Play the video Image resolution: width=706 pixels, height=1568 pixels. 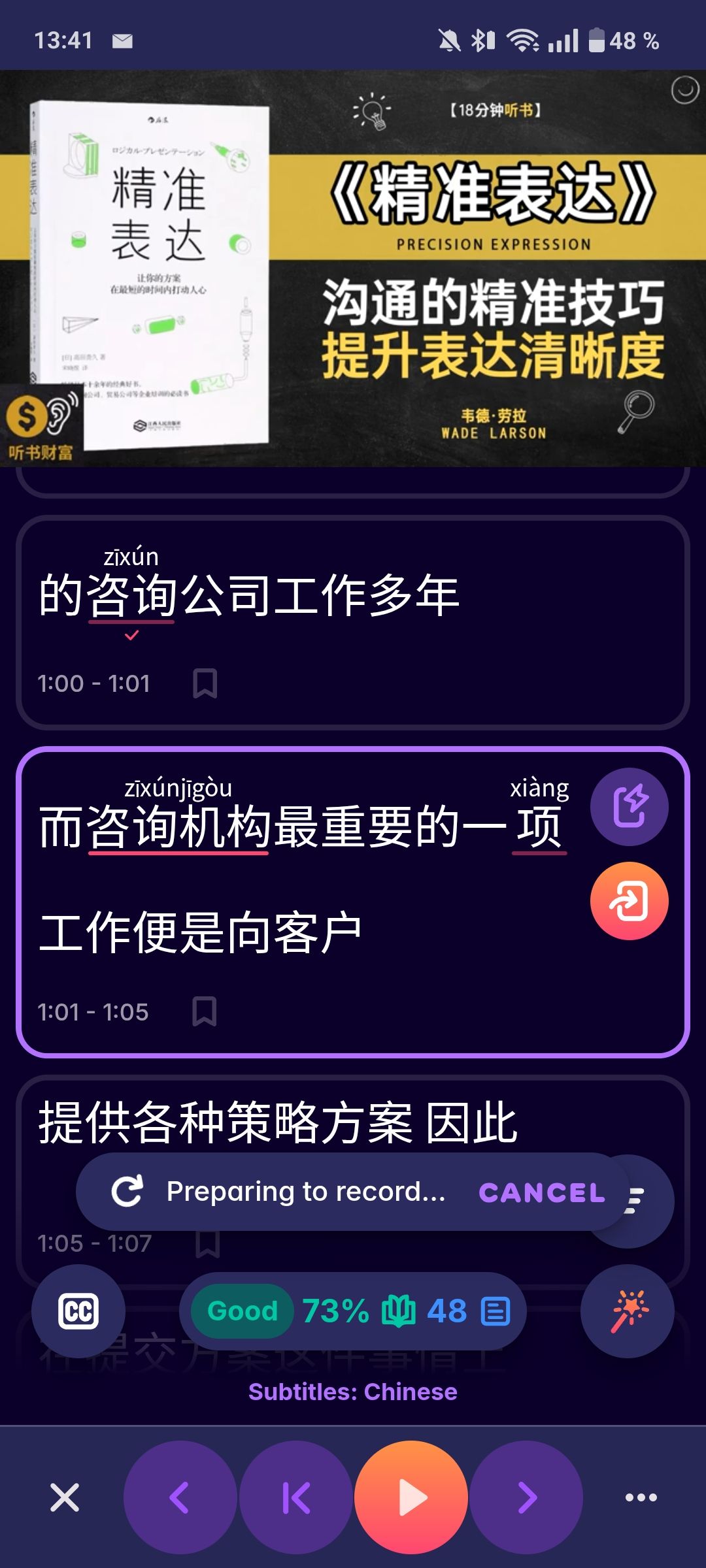411,1497
